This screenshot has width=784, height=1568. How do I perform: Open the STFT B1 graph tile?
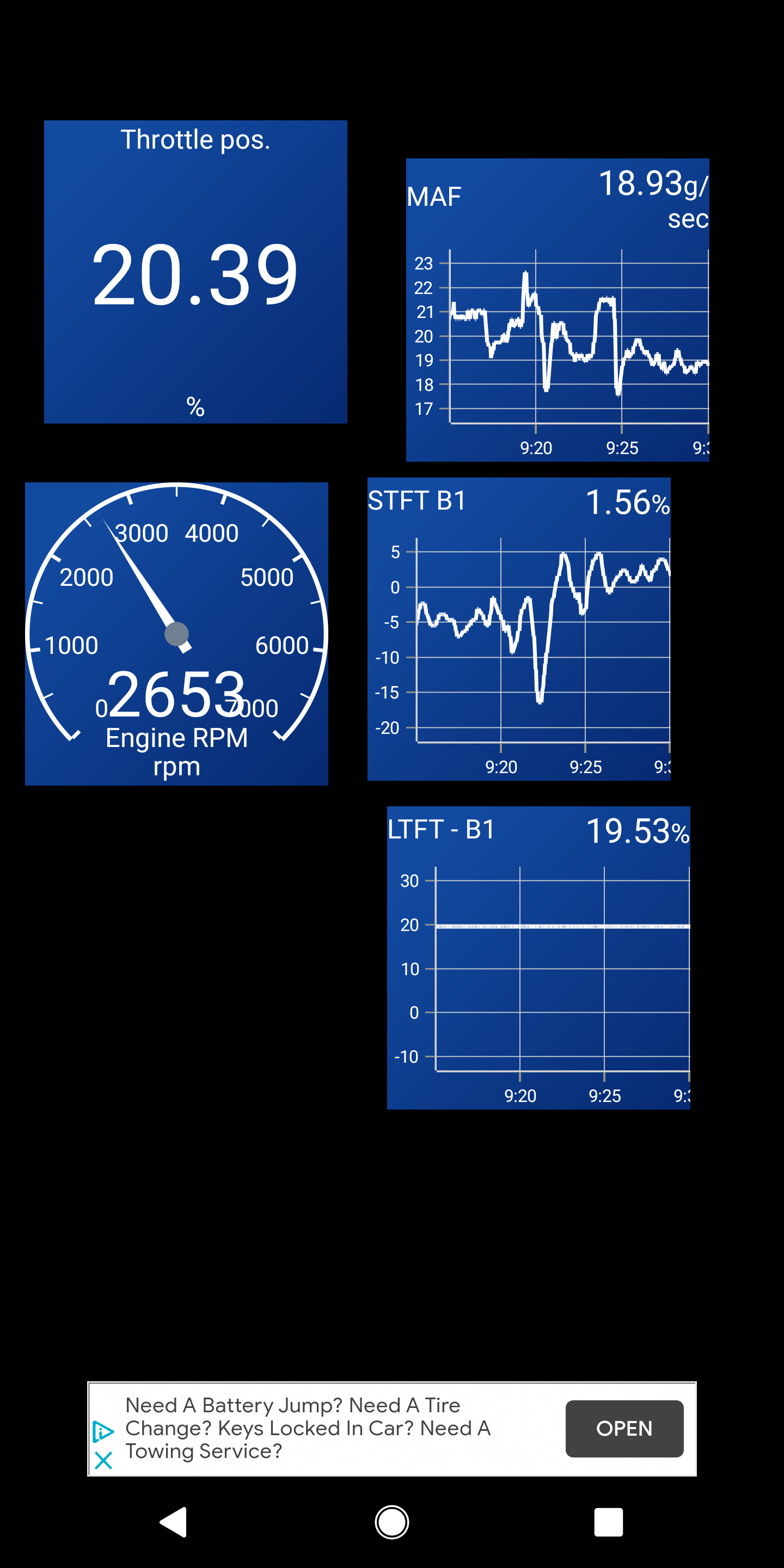tap(519, 629)
